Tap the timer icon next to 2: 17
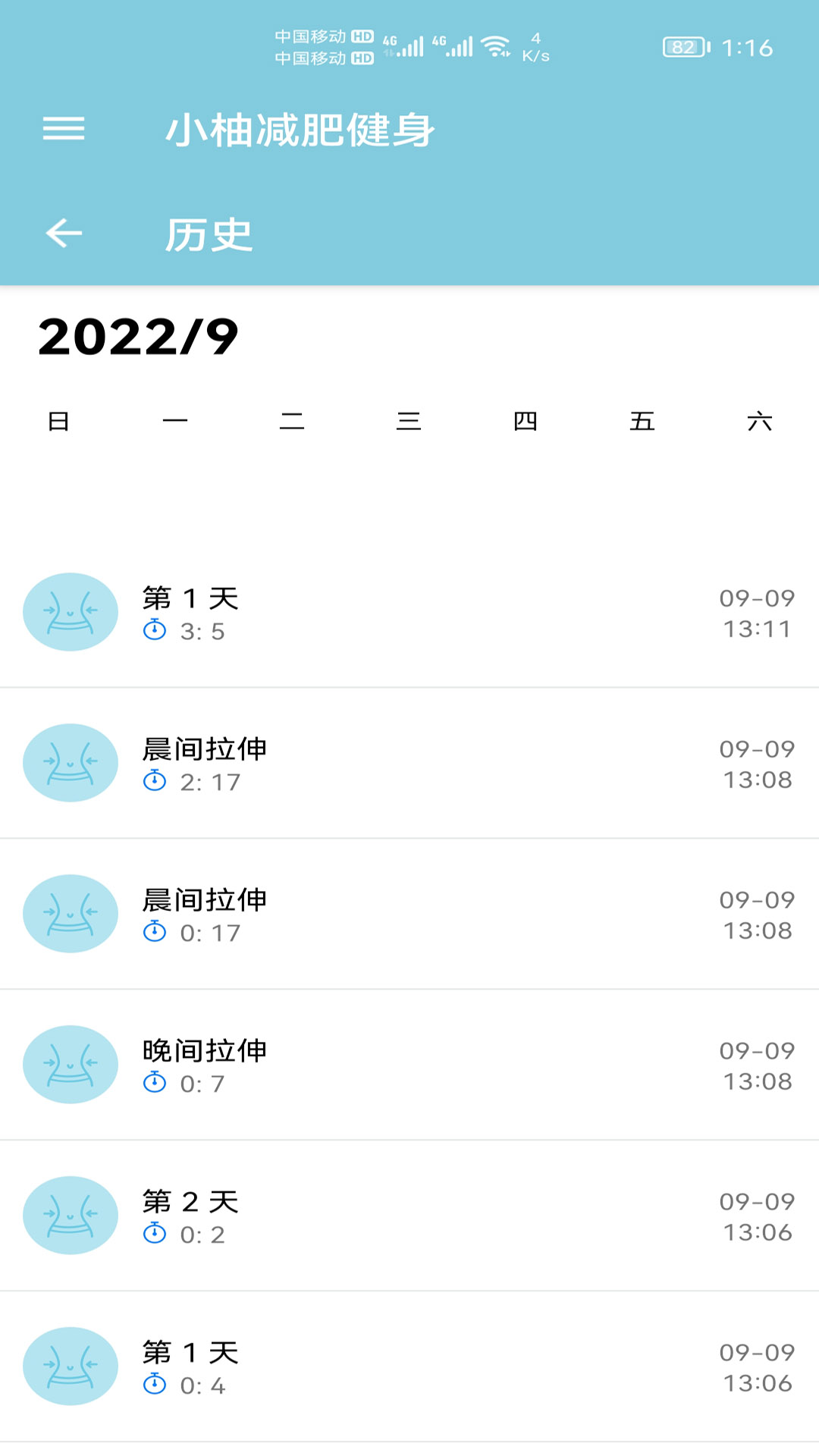 tap(155, 780)
